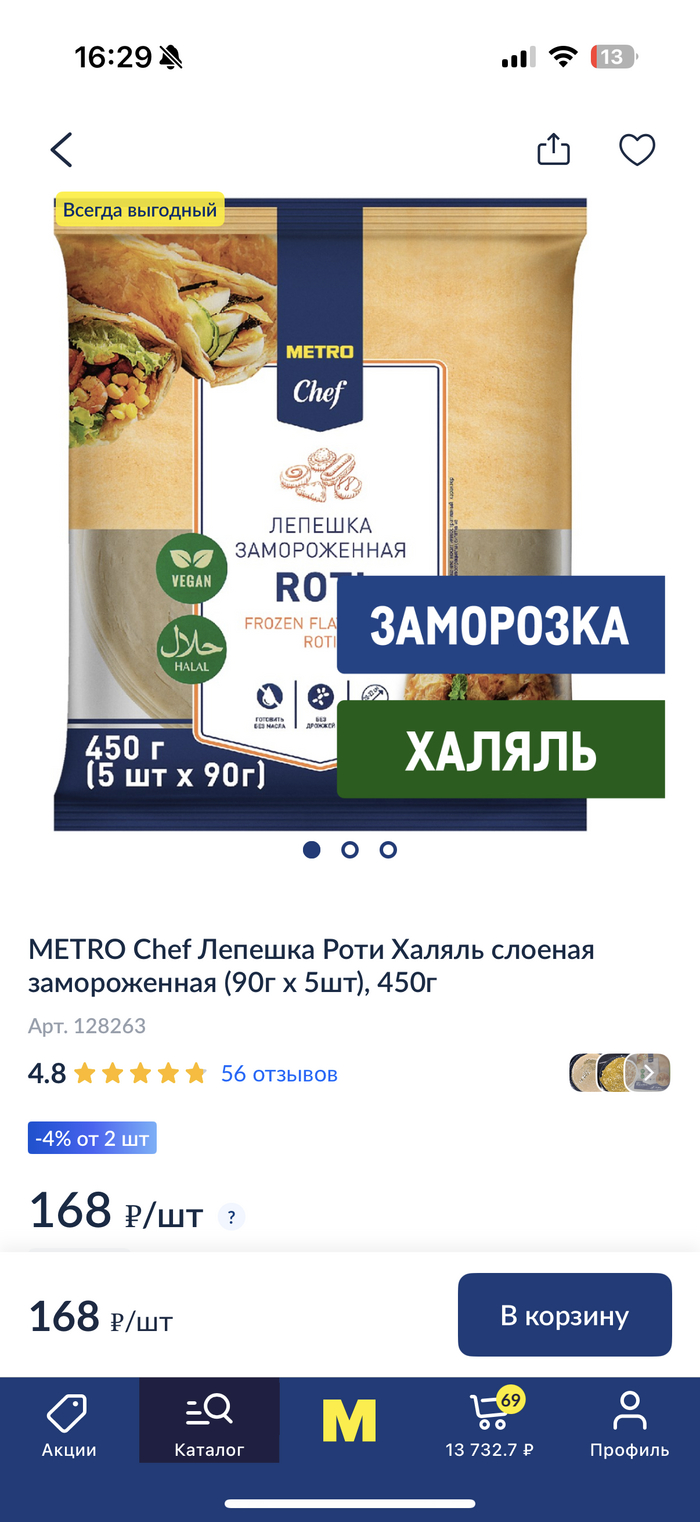Screen dimensions: 700x1522
Task: Open the price info question mark
Action: click(x=231, y=1217)
